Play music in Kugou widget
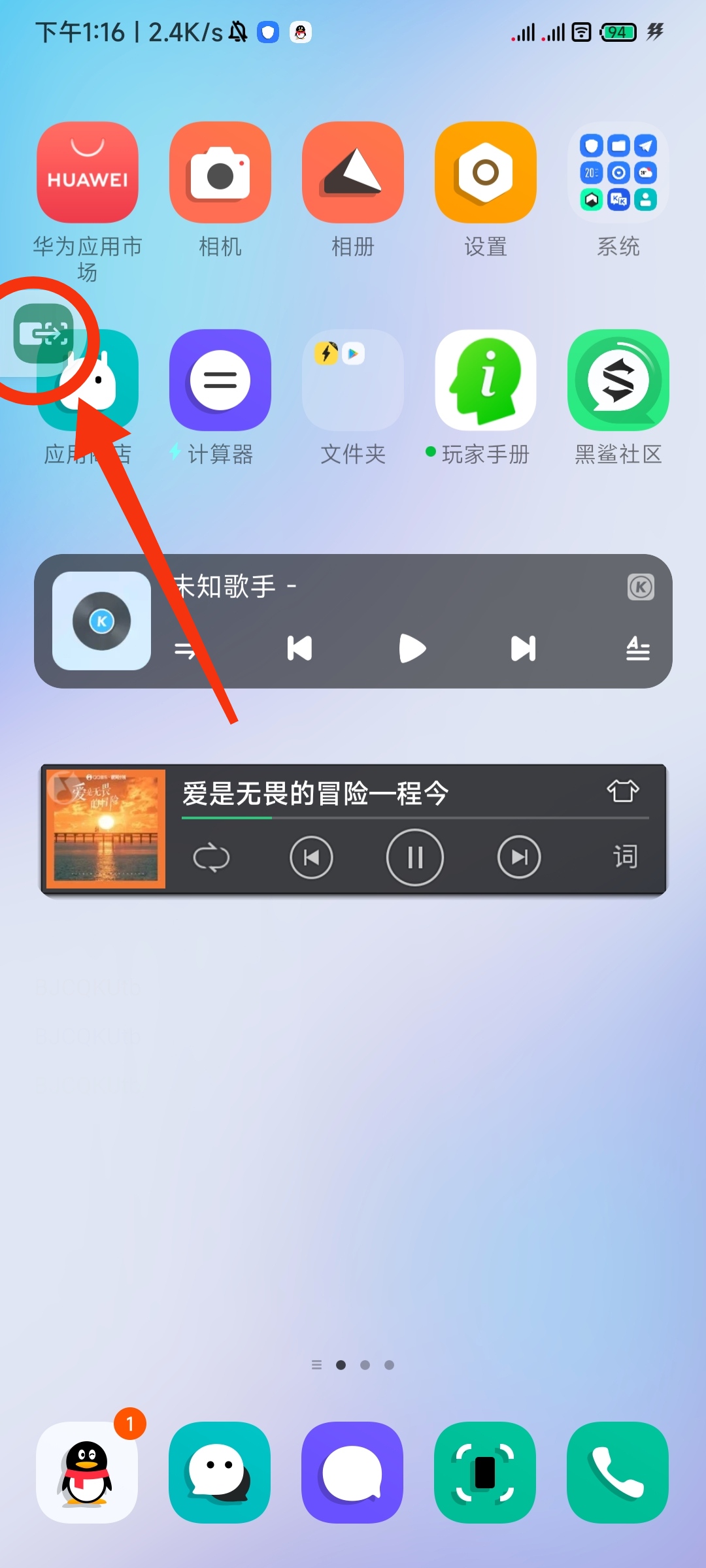 tap(412, 648)
